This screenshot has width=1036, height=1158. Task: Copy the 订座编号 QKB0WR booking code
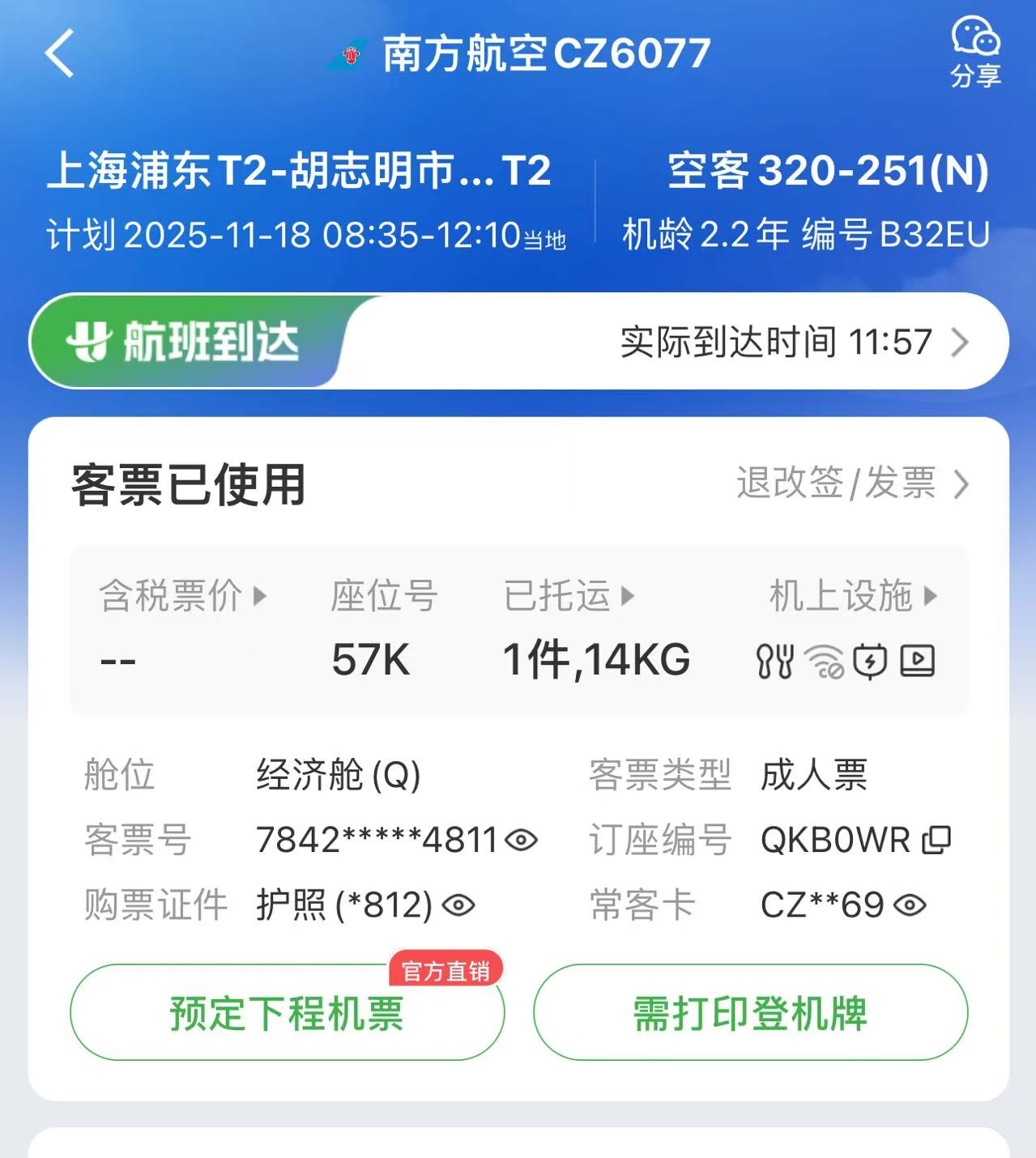[x=936, y=841]
